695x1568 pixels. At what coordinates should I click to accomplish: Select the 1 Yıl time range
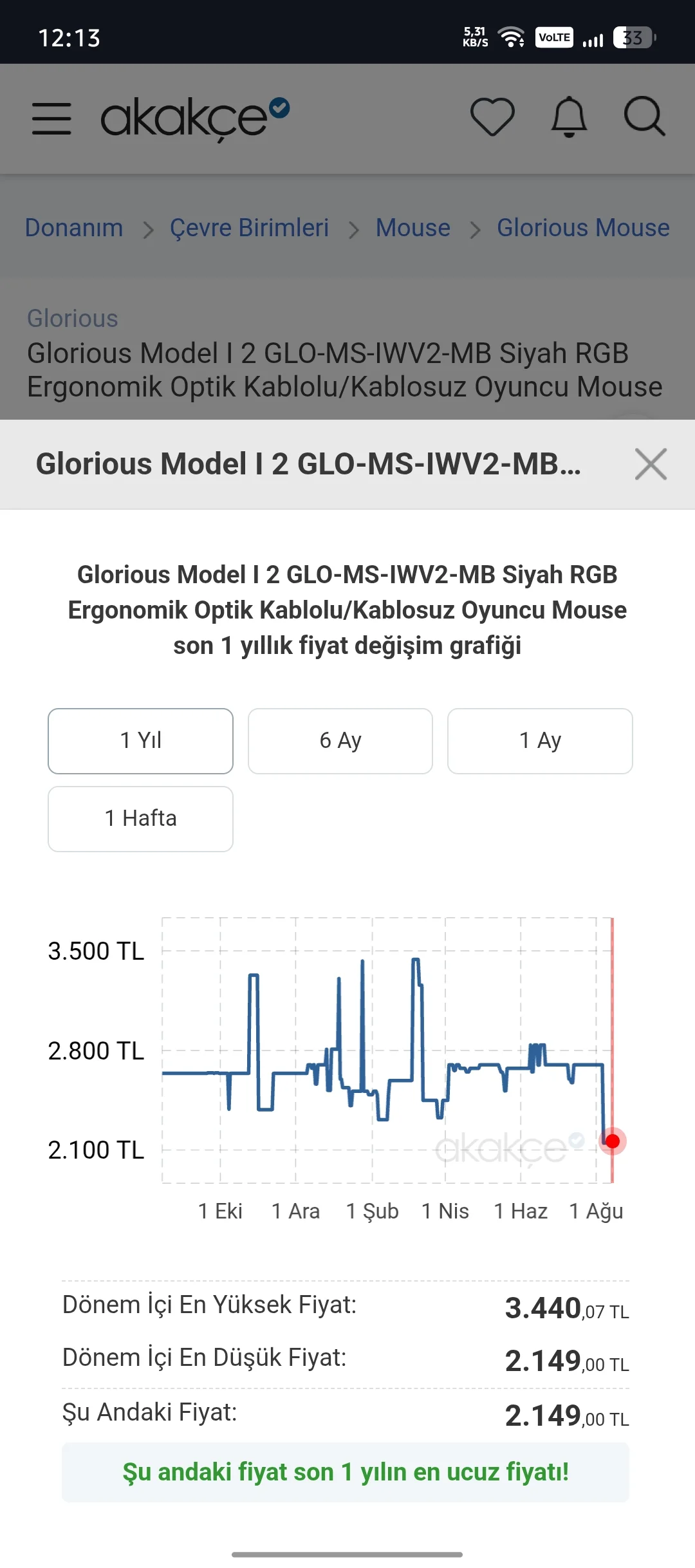[x=140, y=741]
